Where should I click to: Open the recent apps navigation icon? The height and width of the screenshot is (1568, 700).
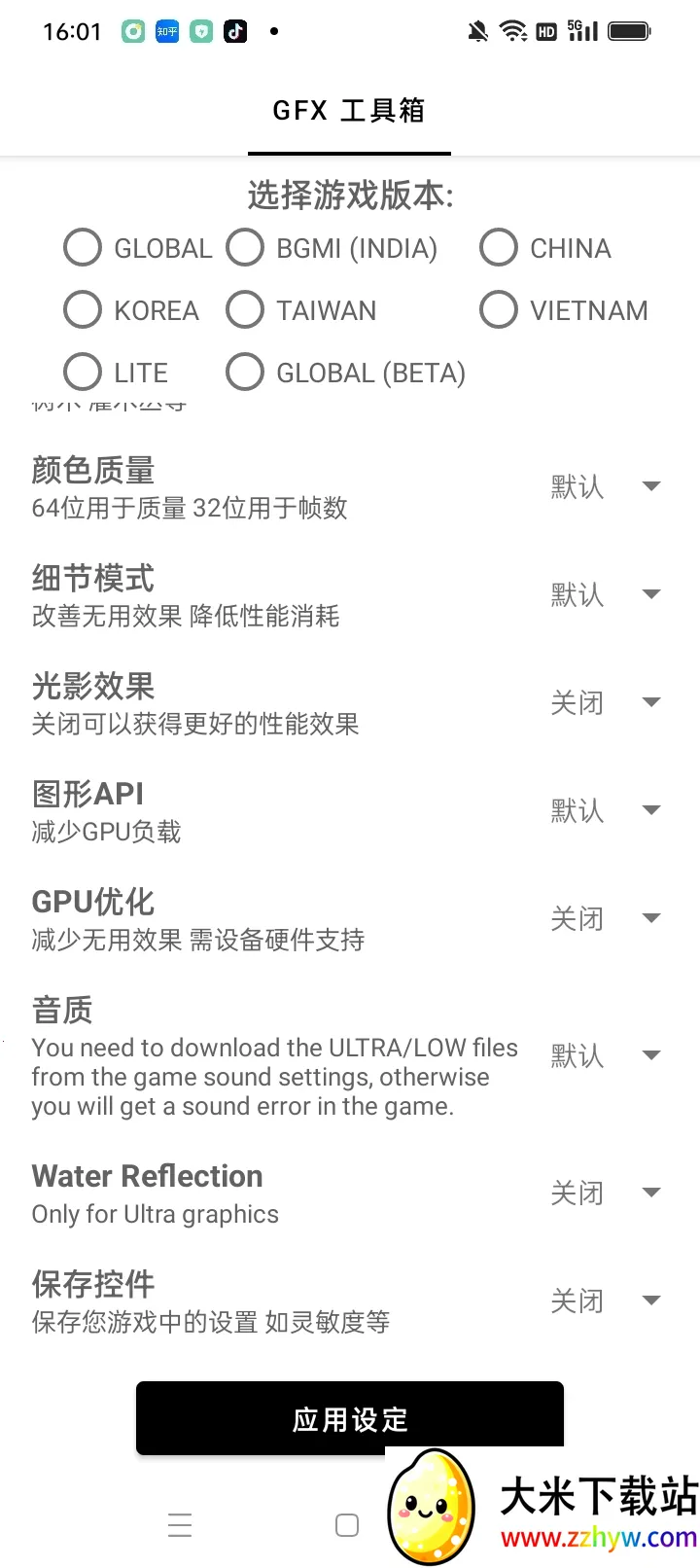point(180,1525)
